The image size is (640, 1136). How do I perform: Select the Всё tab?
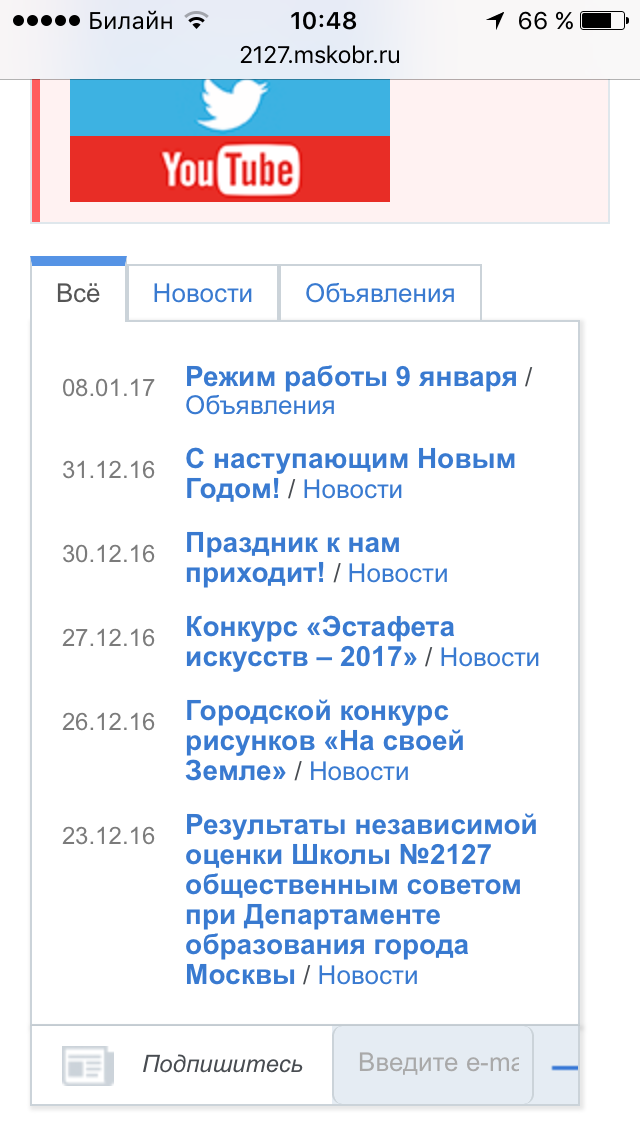coord(78,293)
